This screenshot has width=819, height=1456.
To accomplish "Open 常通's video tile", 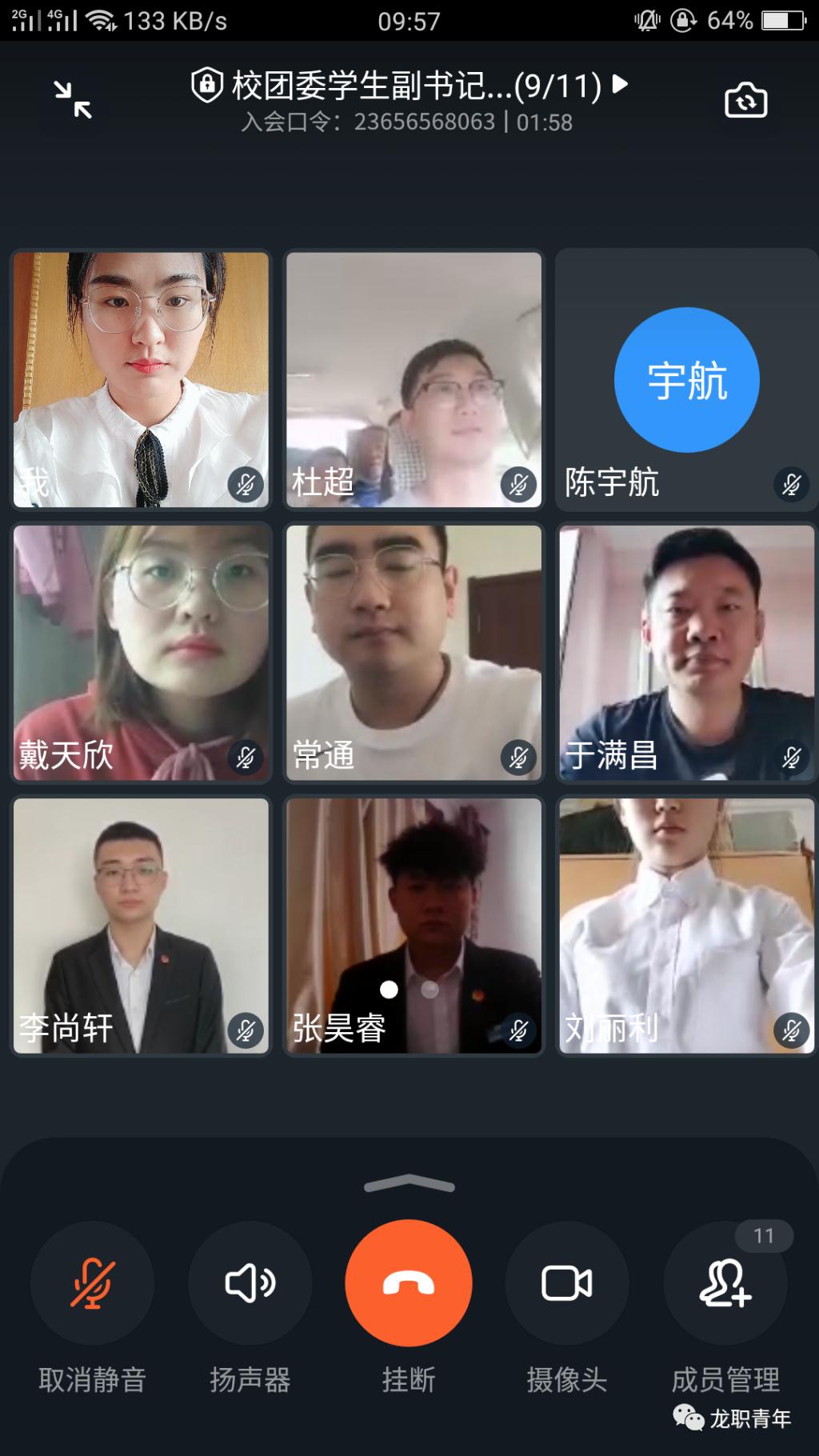I will point(413,653).
